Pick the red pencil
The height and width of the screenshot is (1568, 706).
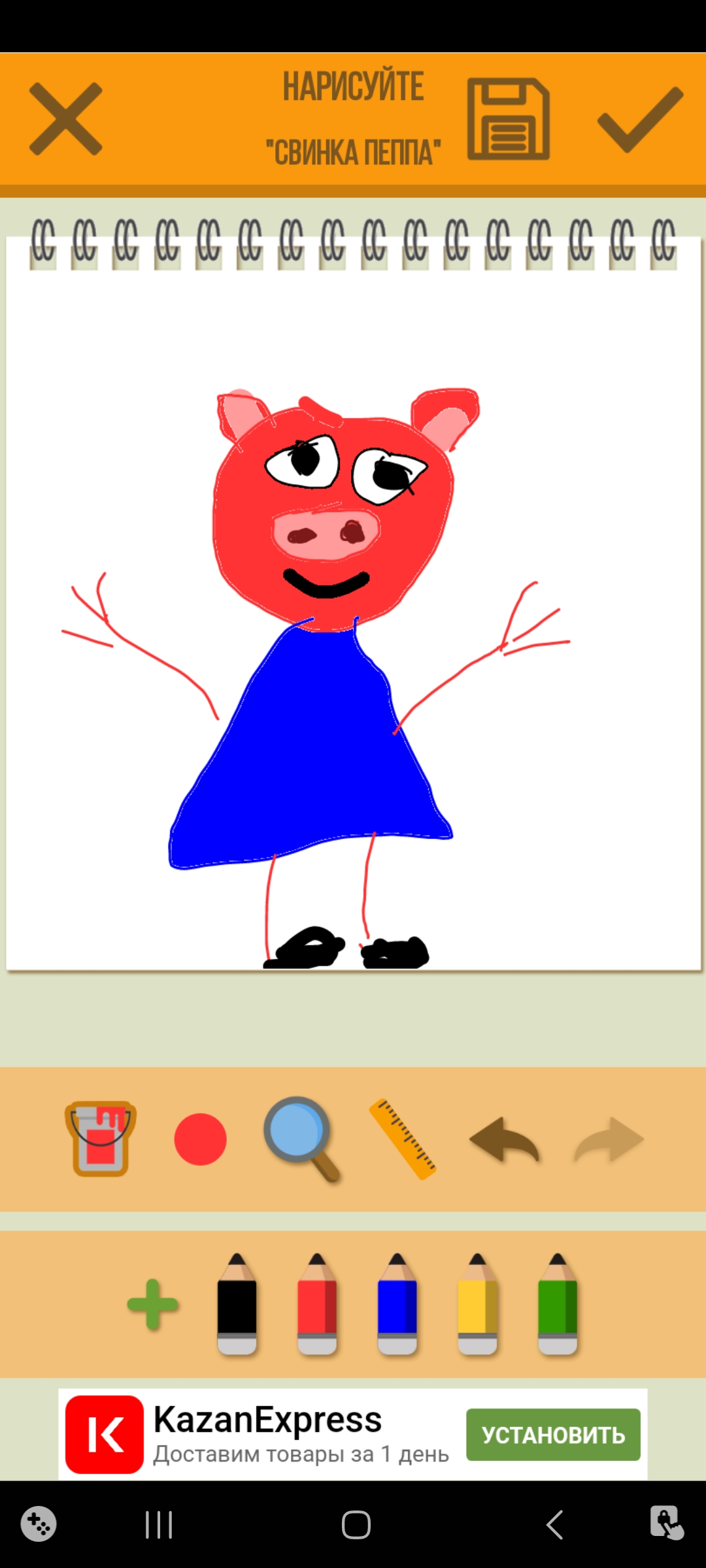(317, 1305)
